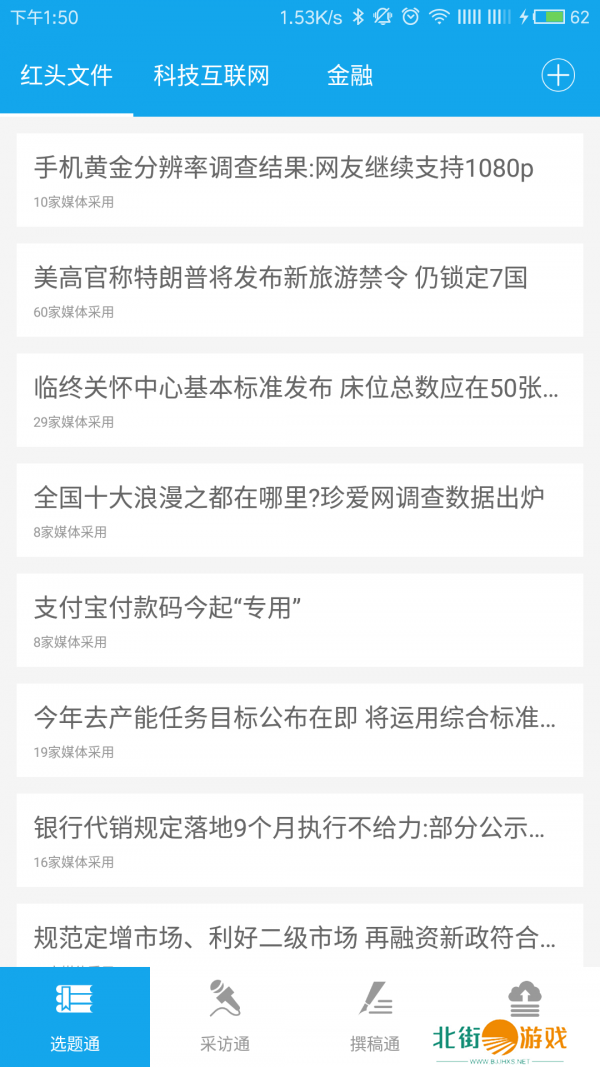This screenshot has height=1067, width=600.
Task: Switch to the 红头文件 top tab
Action: point(66,76)
